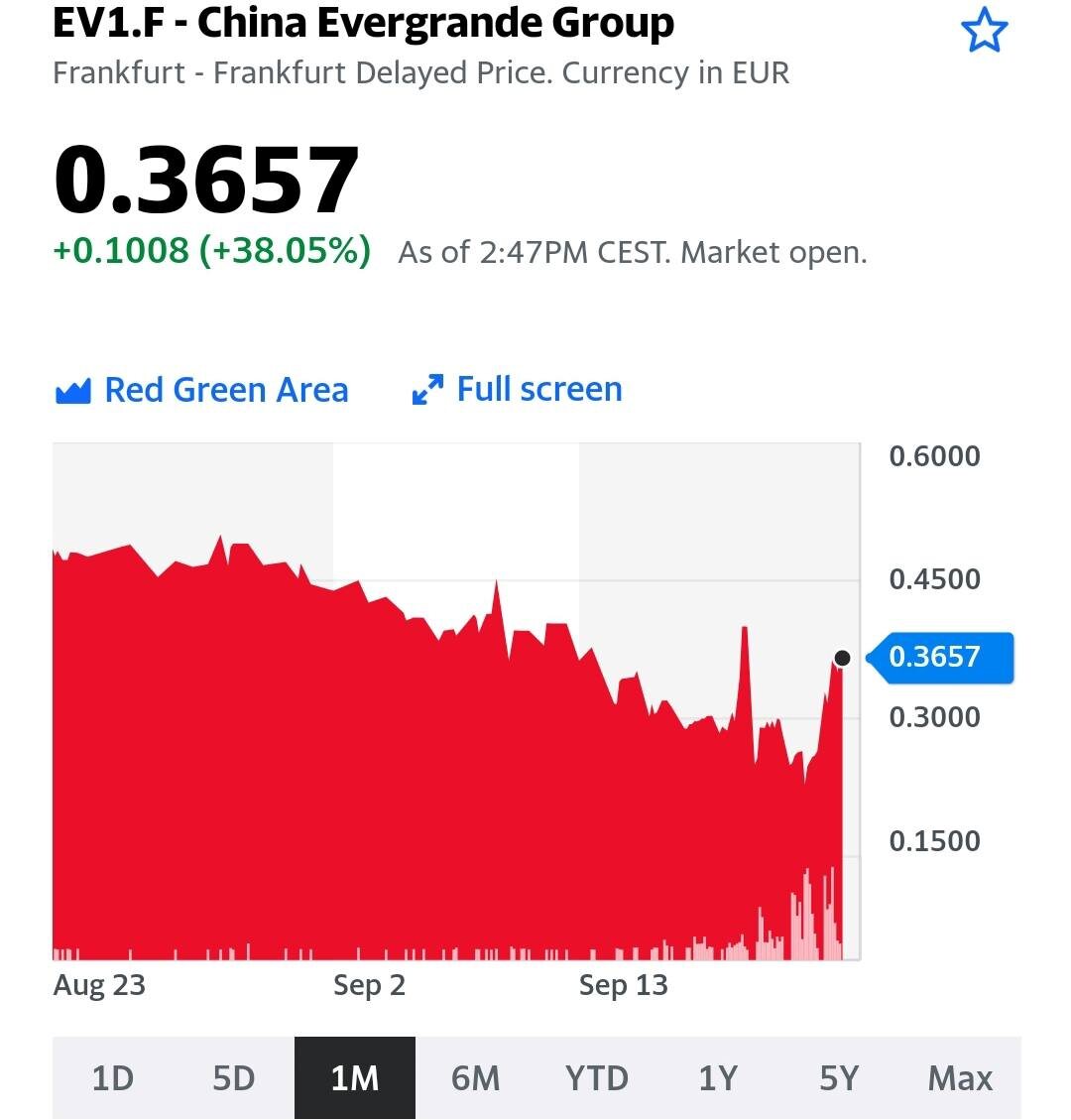Screen dimensions: 1071x1120
Task: Switch to the 1D range
Action: click(x=112, y=1077)
